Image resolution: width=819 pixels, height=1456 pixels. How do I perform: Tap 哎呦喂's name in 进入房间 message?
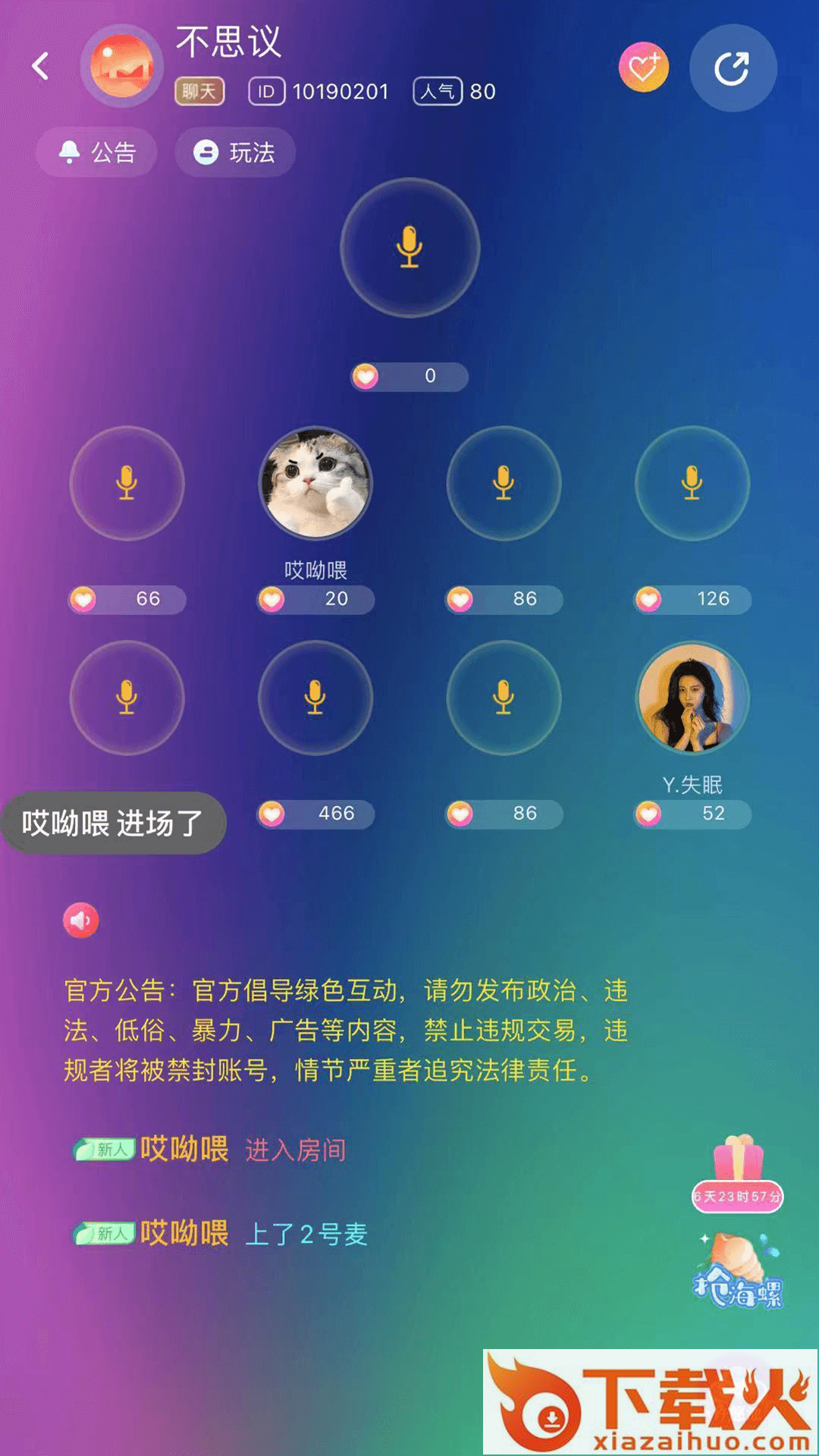pyautogui.click(x=184, y=1149)
